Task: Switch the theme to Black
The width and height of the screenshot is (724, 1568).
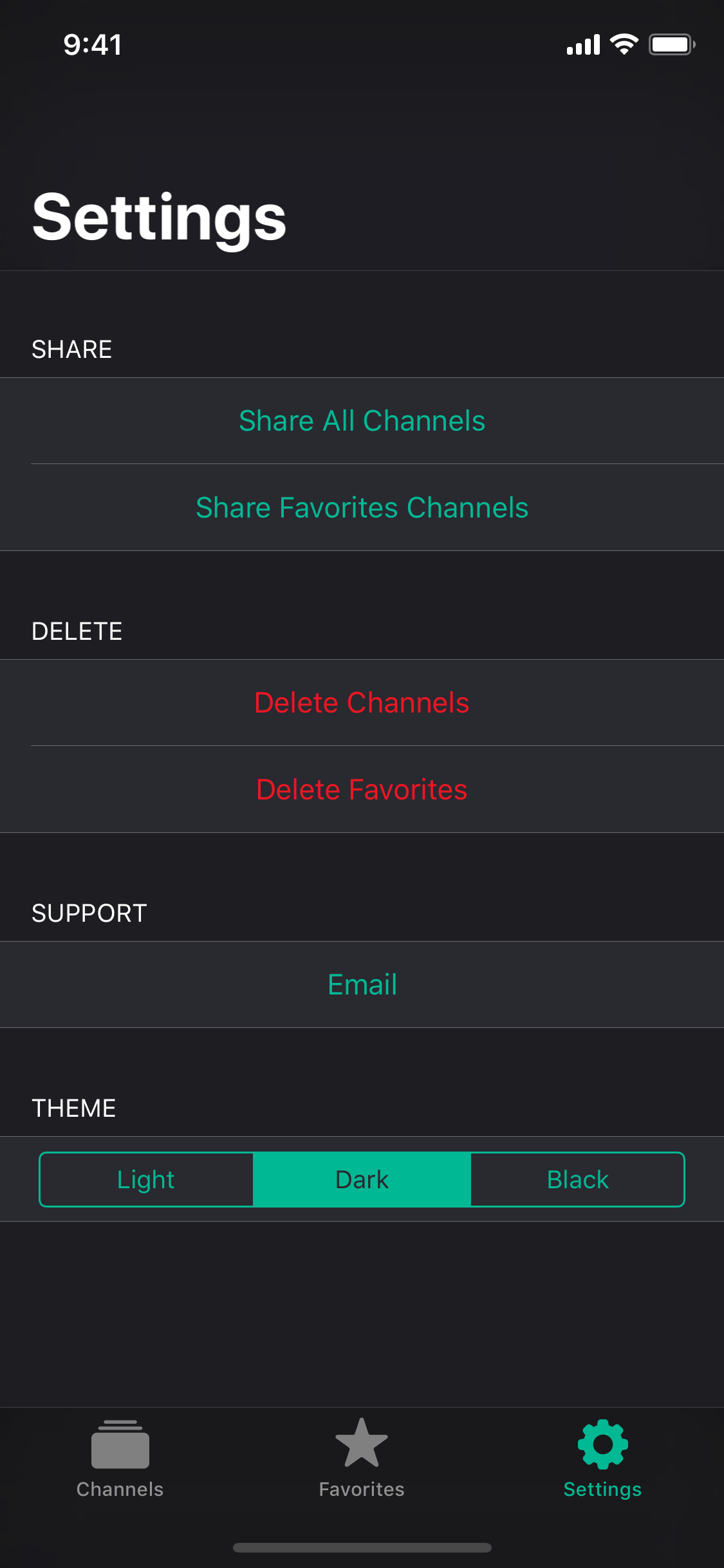Action: click(x=577, y=1179)
